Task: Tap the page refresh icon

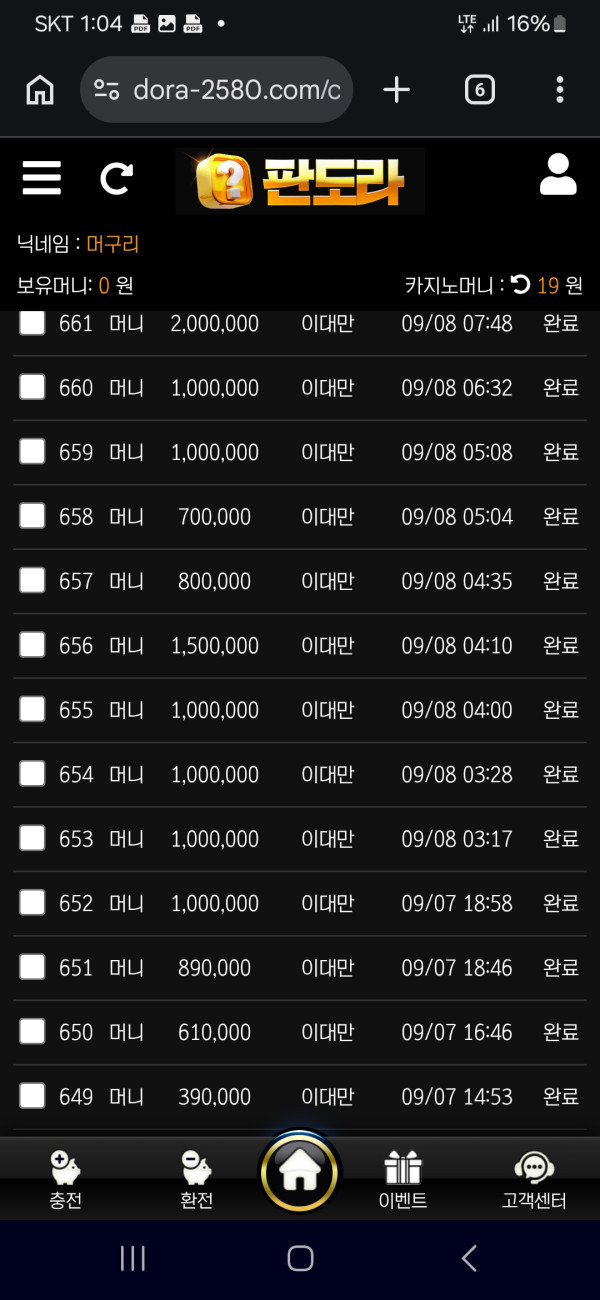Action: click(x=116, y=178)
